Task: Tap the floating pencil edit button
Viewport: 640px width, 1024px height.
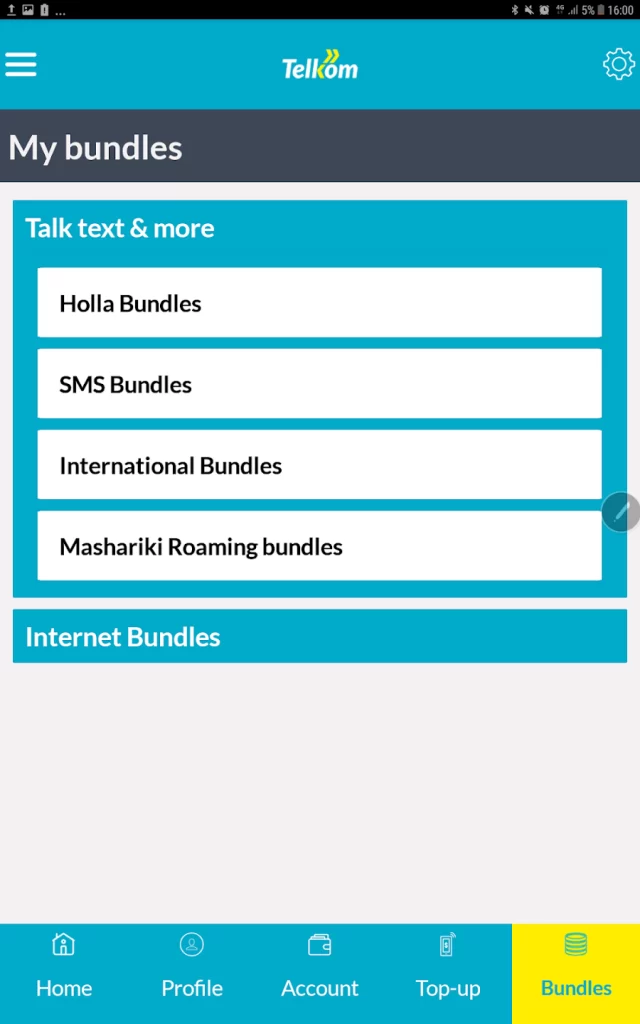Action: [x=622, y=512]
